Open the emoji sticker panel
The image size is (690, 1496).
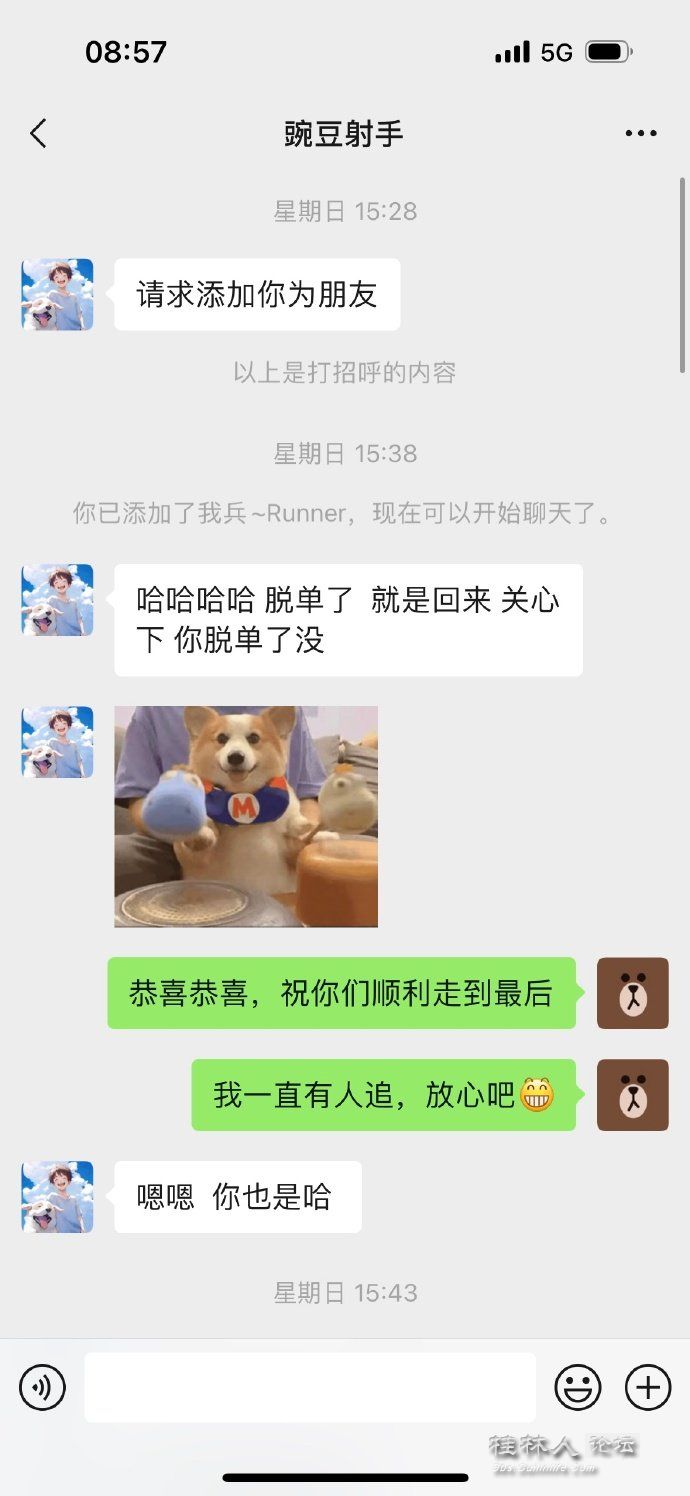[578, 1387]
